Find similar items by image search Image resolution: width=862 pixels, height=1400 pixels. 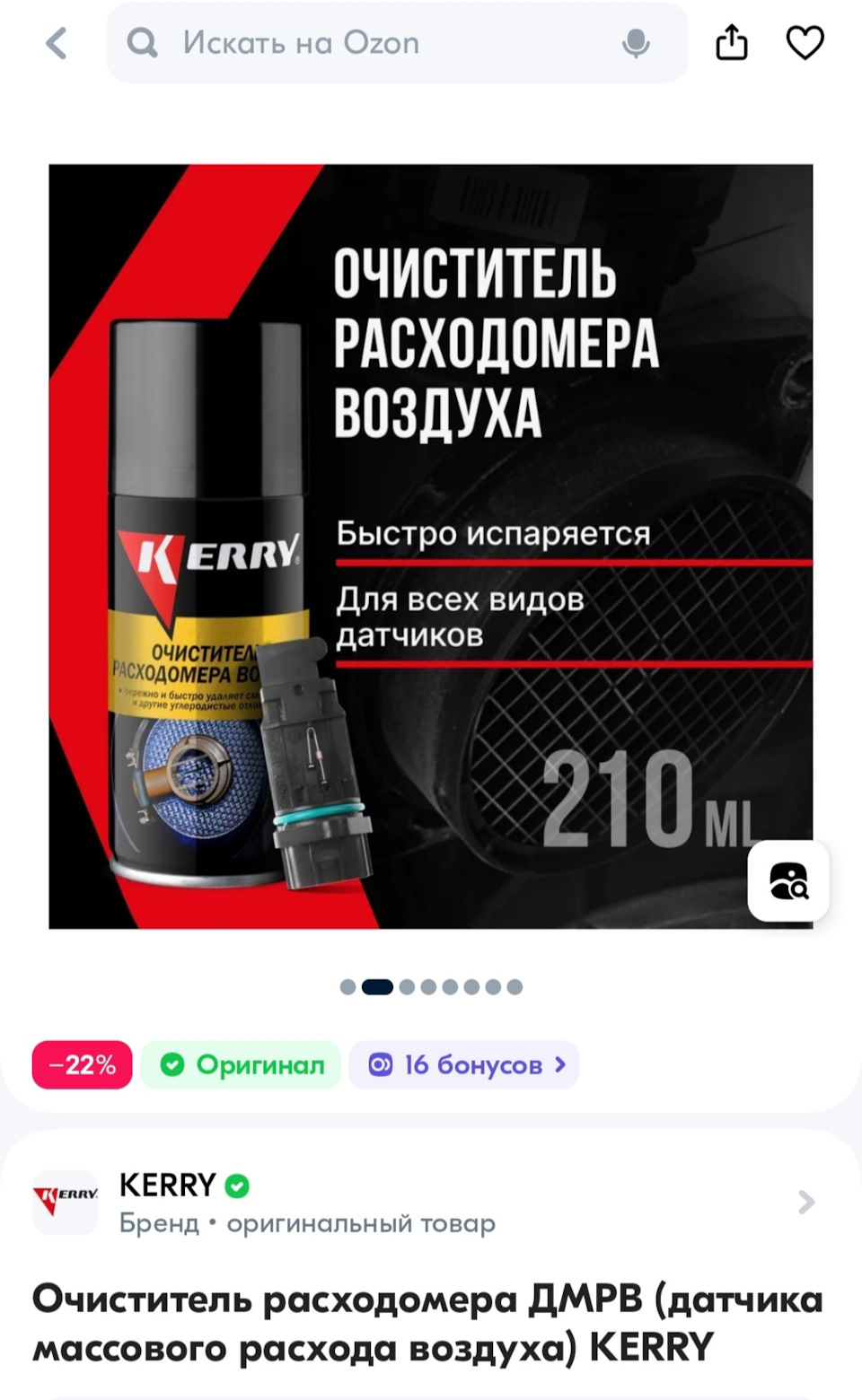788,880
